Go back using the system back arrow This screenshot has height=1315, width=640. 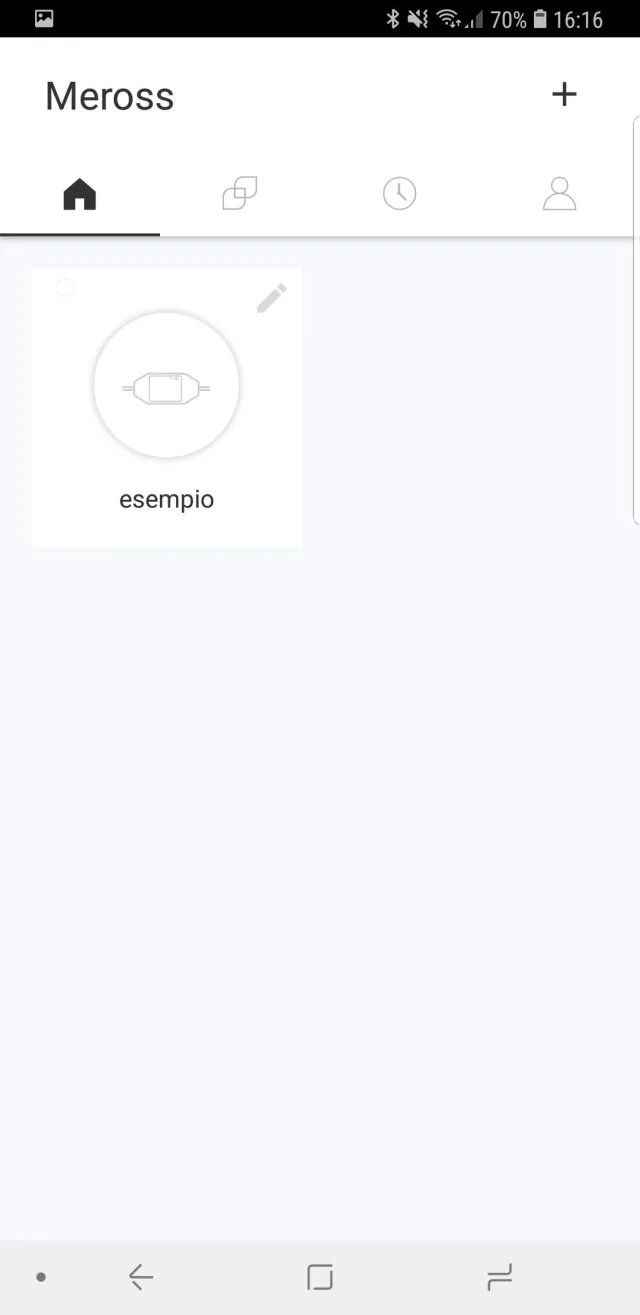tap(141, 1277)
